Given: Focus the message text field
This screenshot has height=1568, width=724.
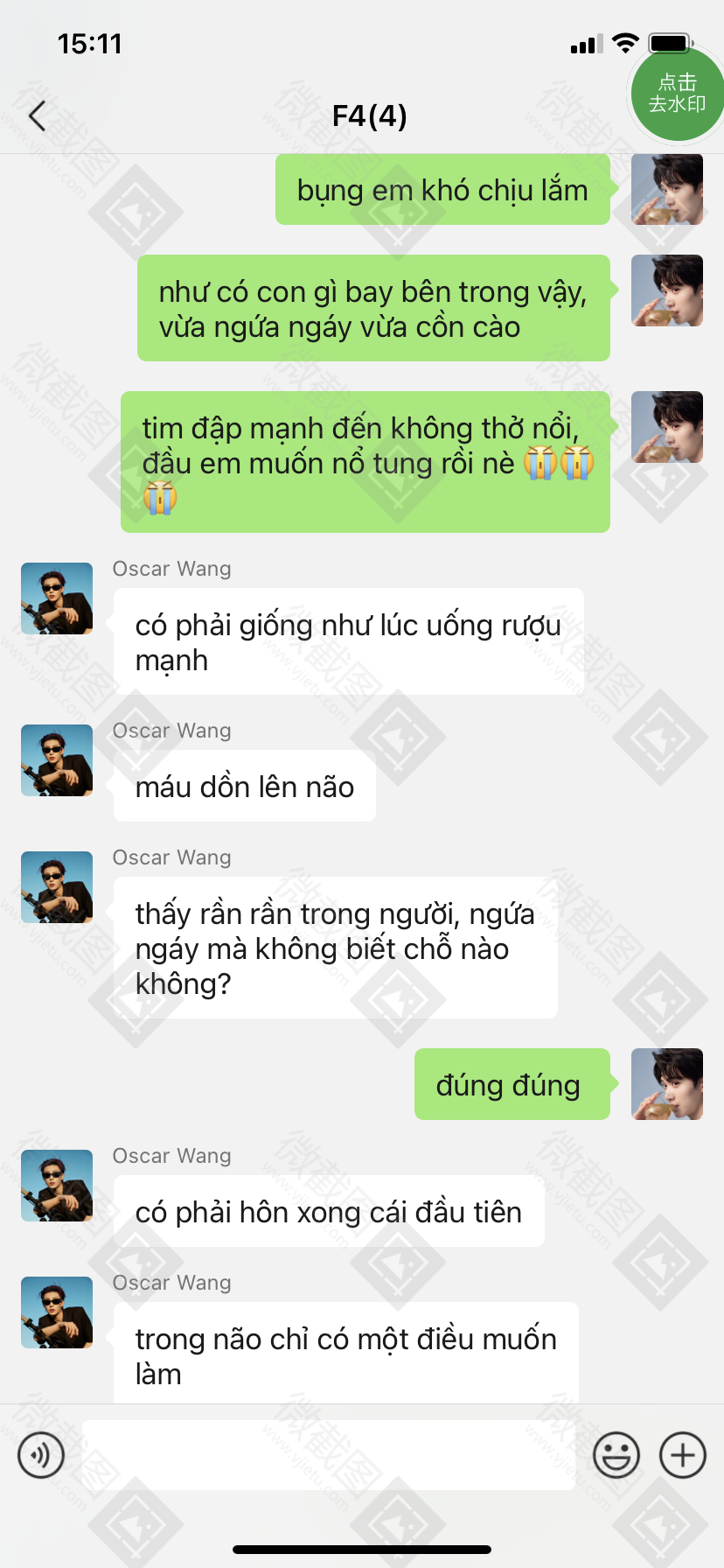Looking at the screenshot, I should (x=328, y=1455).
